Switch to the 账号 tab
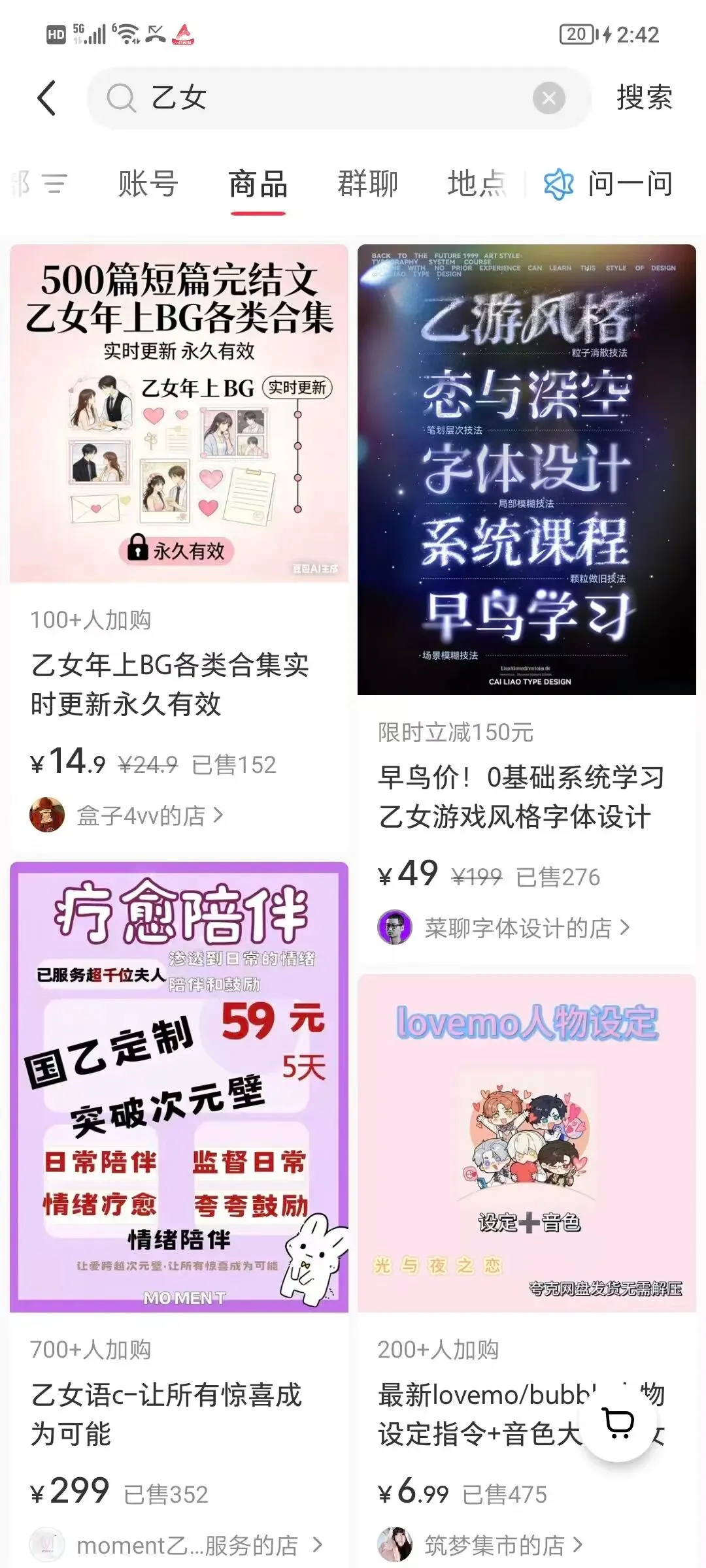The width and height of the screenshot is (706, 1568). [148, 184]
